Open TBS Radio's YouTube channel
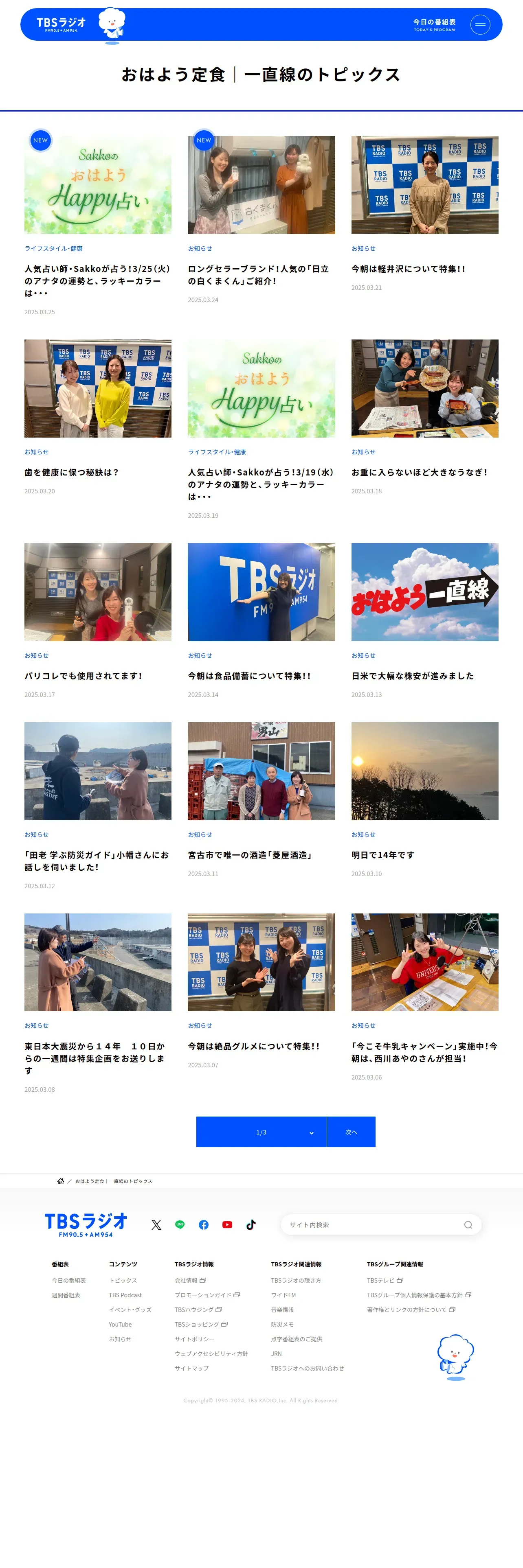 pyautogui.click(x=227, y=1225)
